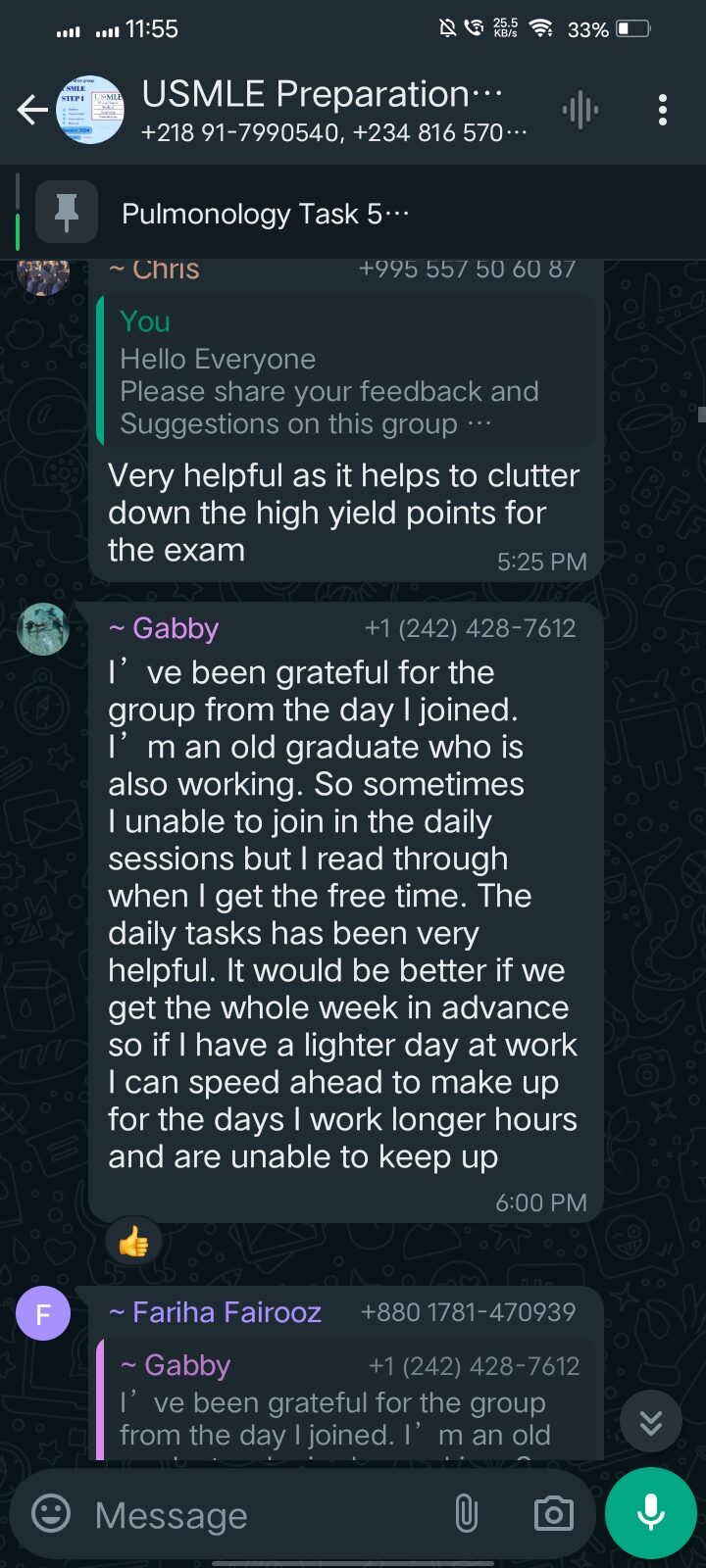Open the emoji picker

tap(51, 1514)
